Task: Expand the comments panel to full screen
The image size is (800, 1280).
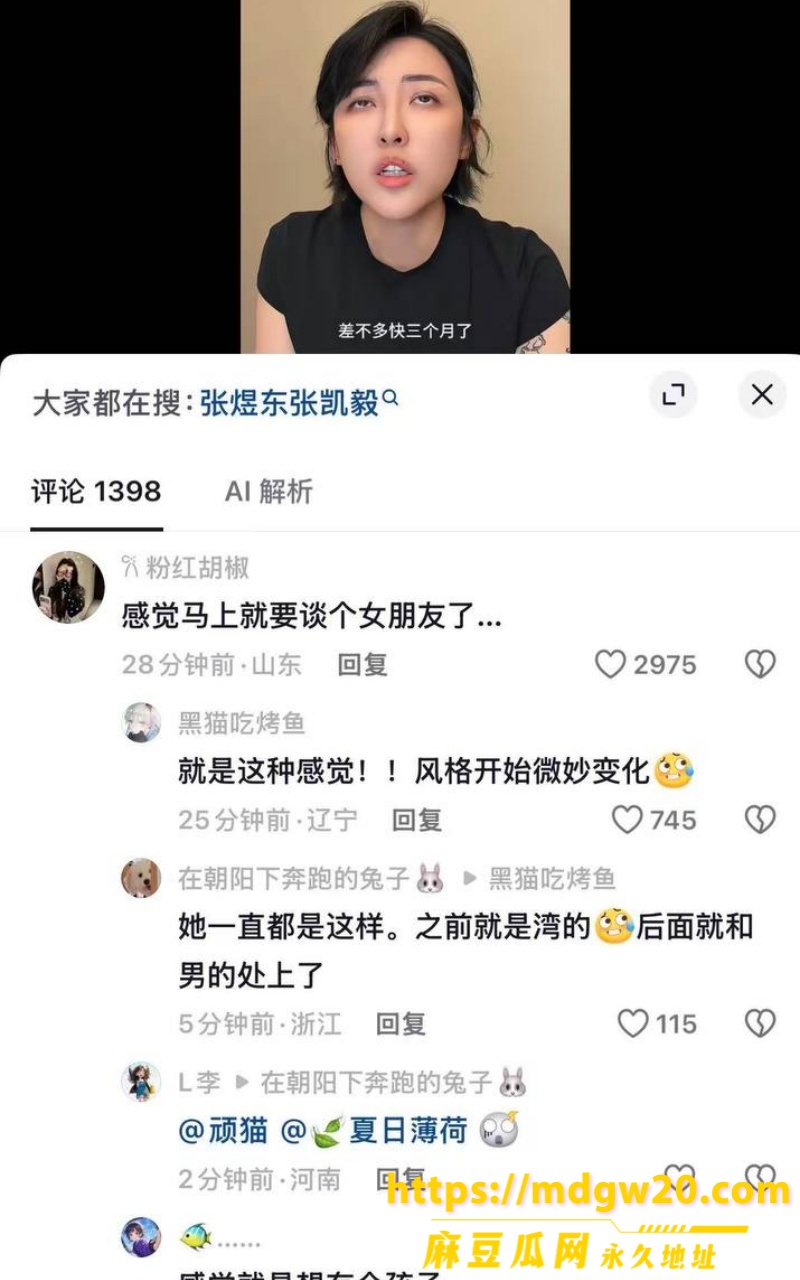Action: pos(674,394)
